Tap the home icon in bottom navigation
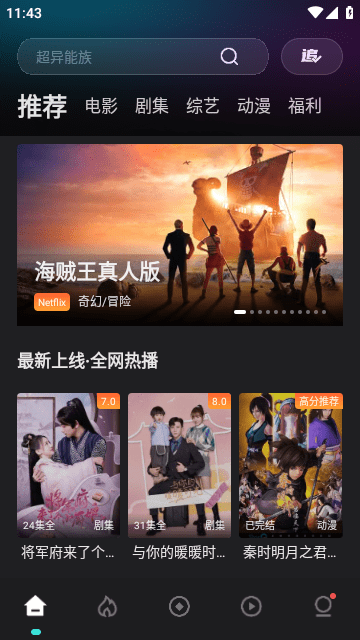Screen dimensions: 360x640 (x=36, y=606)
